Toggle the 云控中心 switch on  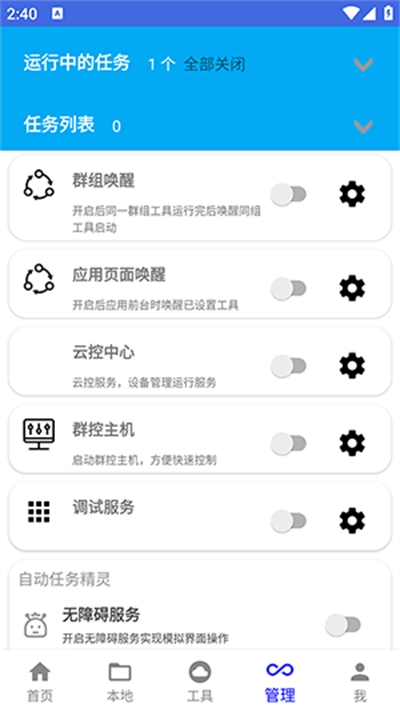(289, 366)
